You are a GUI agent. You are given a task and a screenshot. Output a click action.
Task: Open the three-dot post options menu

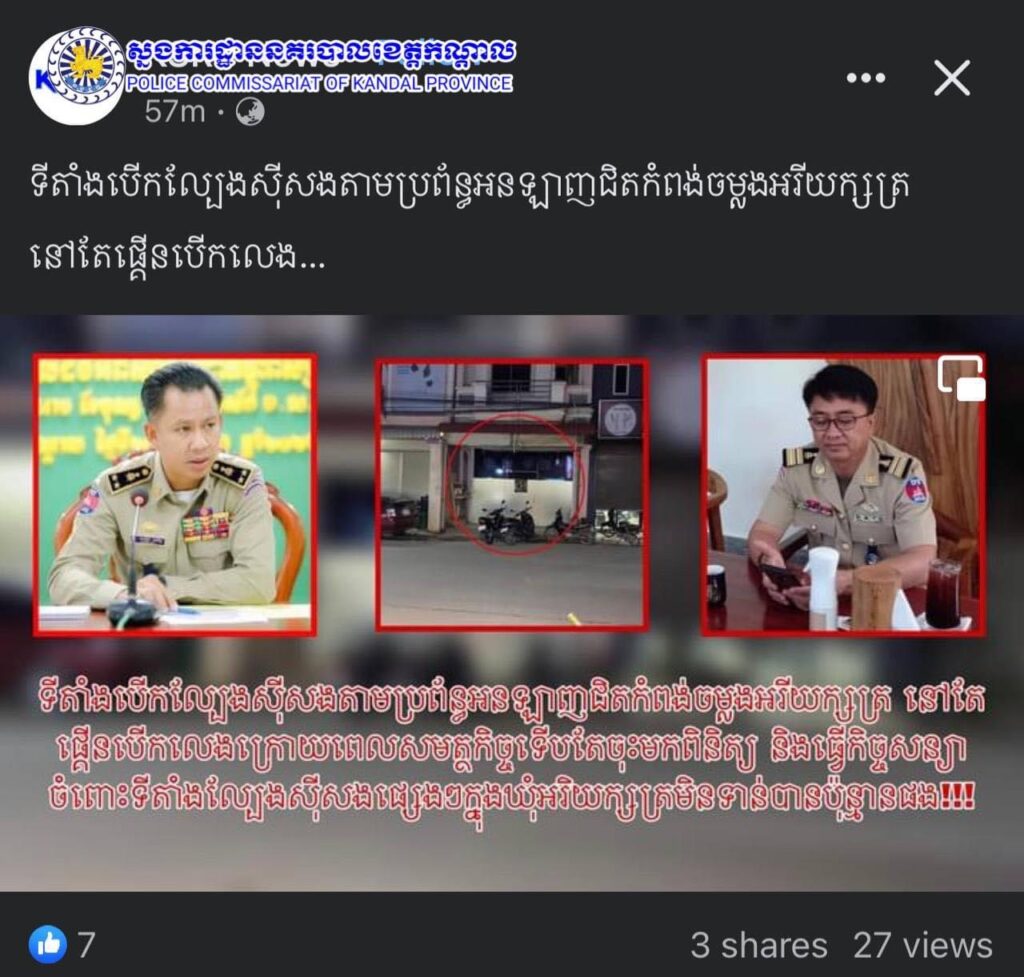point(865,78)
